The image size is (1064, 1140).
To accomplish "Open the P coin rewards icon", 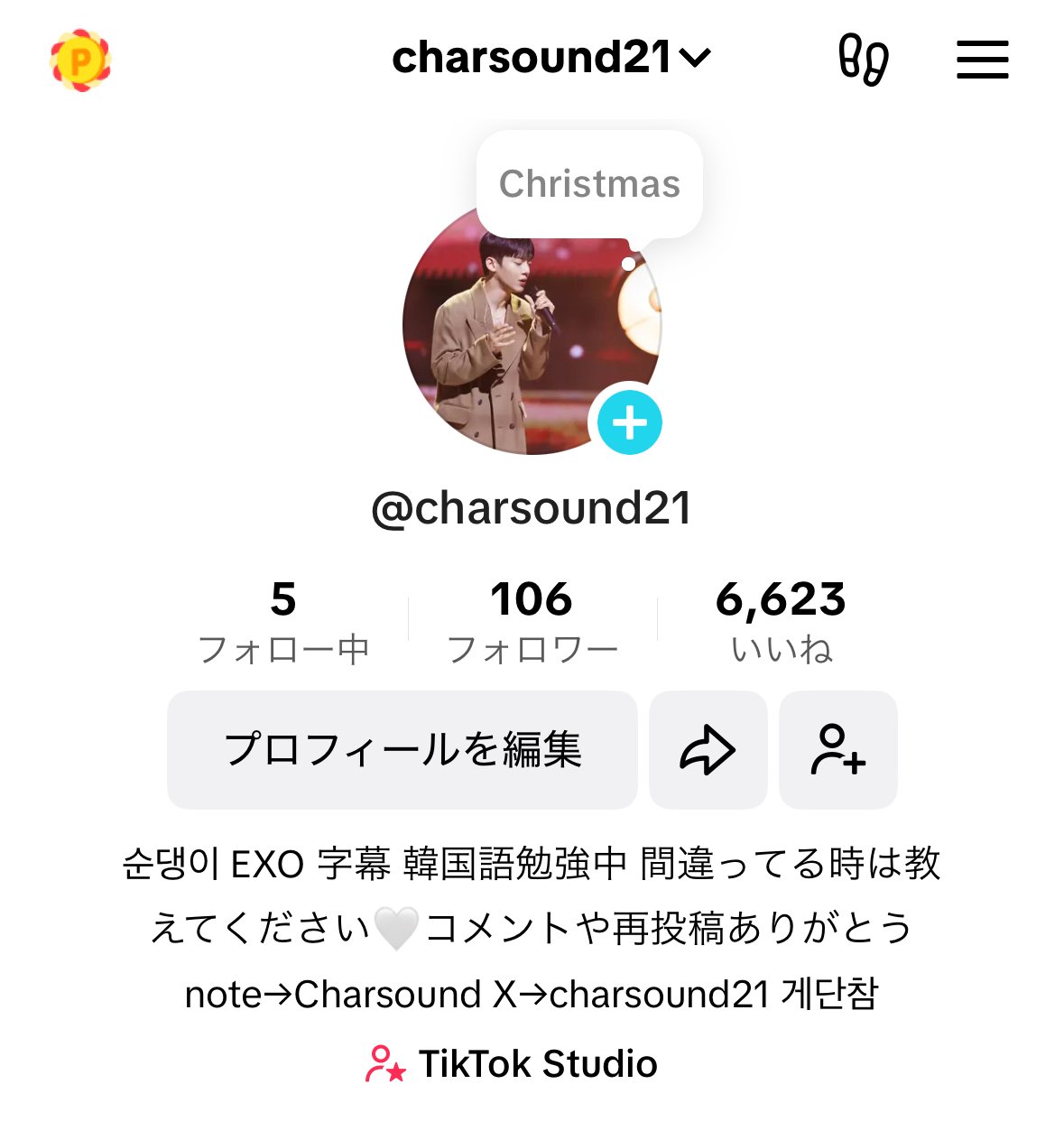I will click(x=79, y=61).
